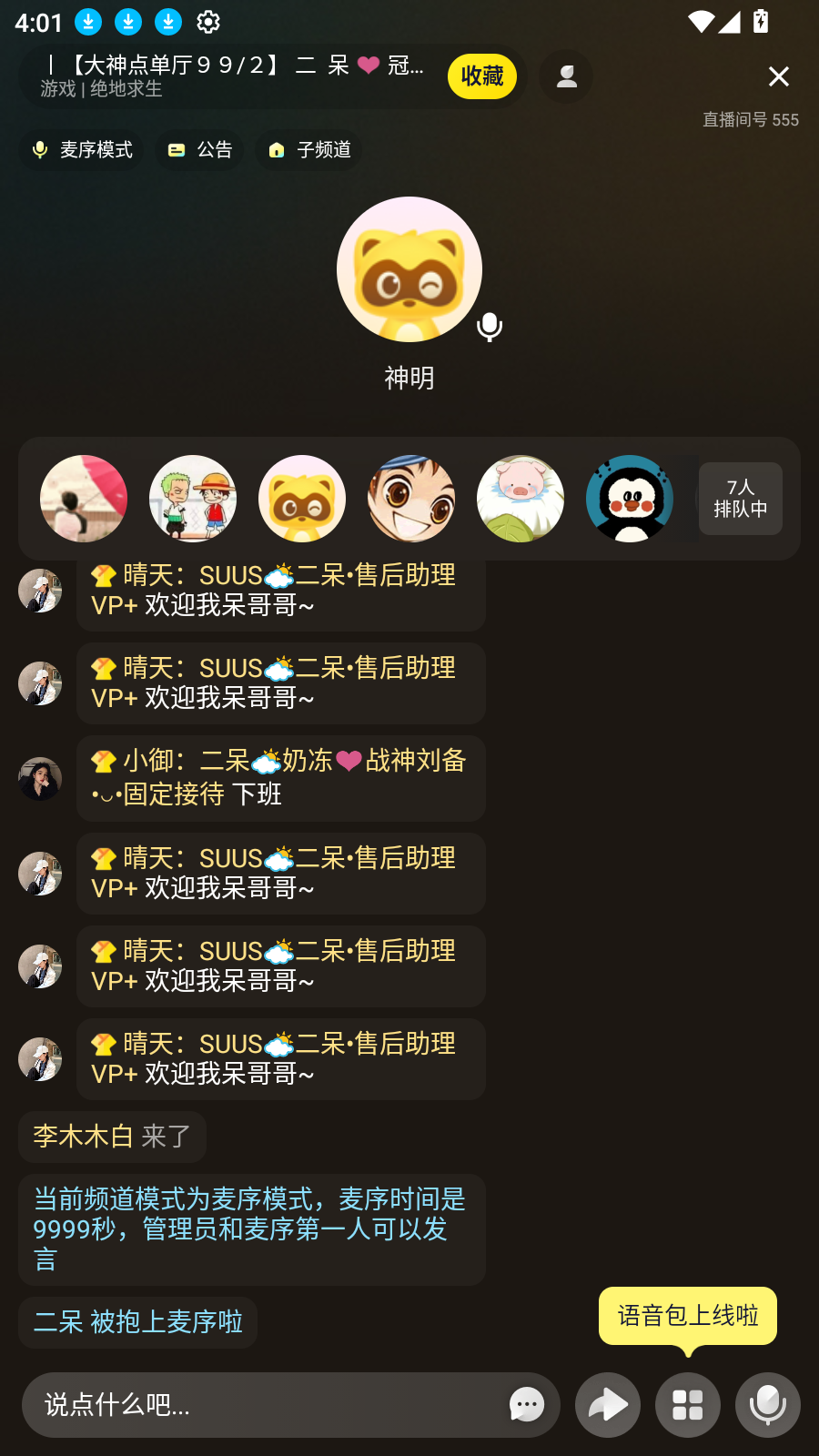Tap the lock icon on 子频道 chip
This screenshot has width=819, height=1456.
point(278,150)
